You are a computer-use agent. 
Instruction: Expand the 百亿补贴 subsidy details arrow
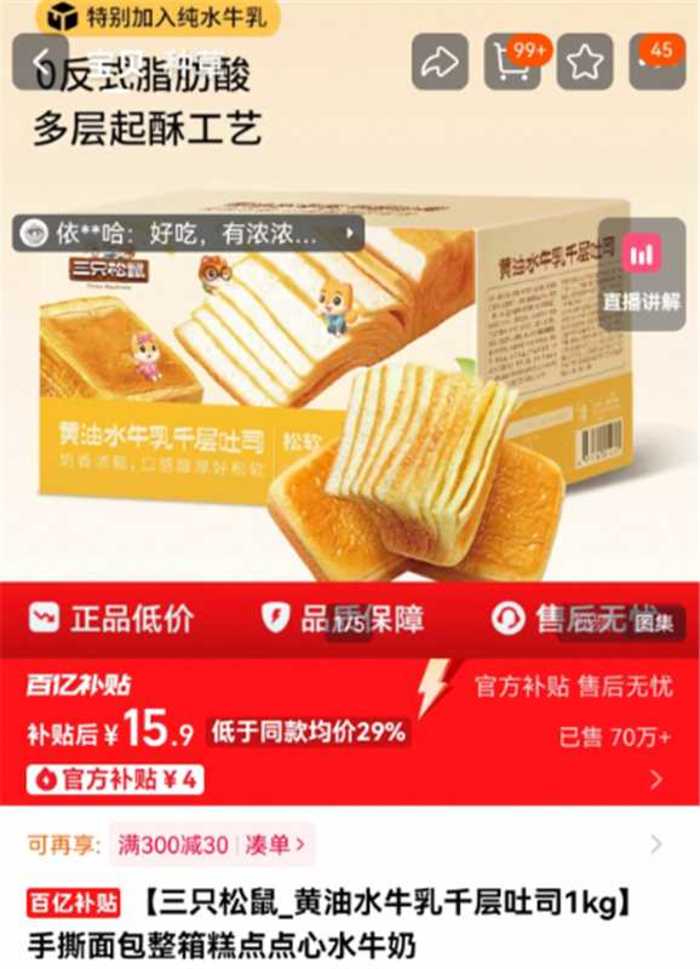coord(656,779)
